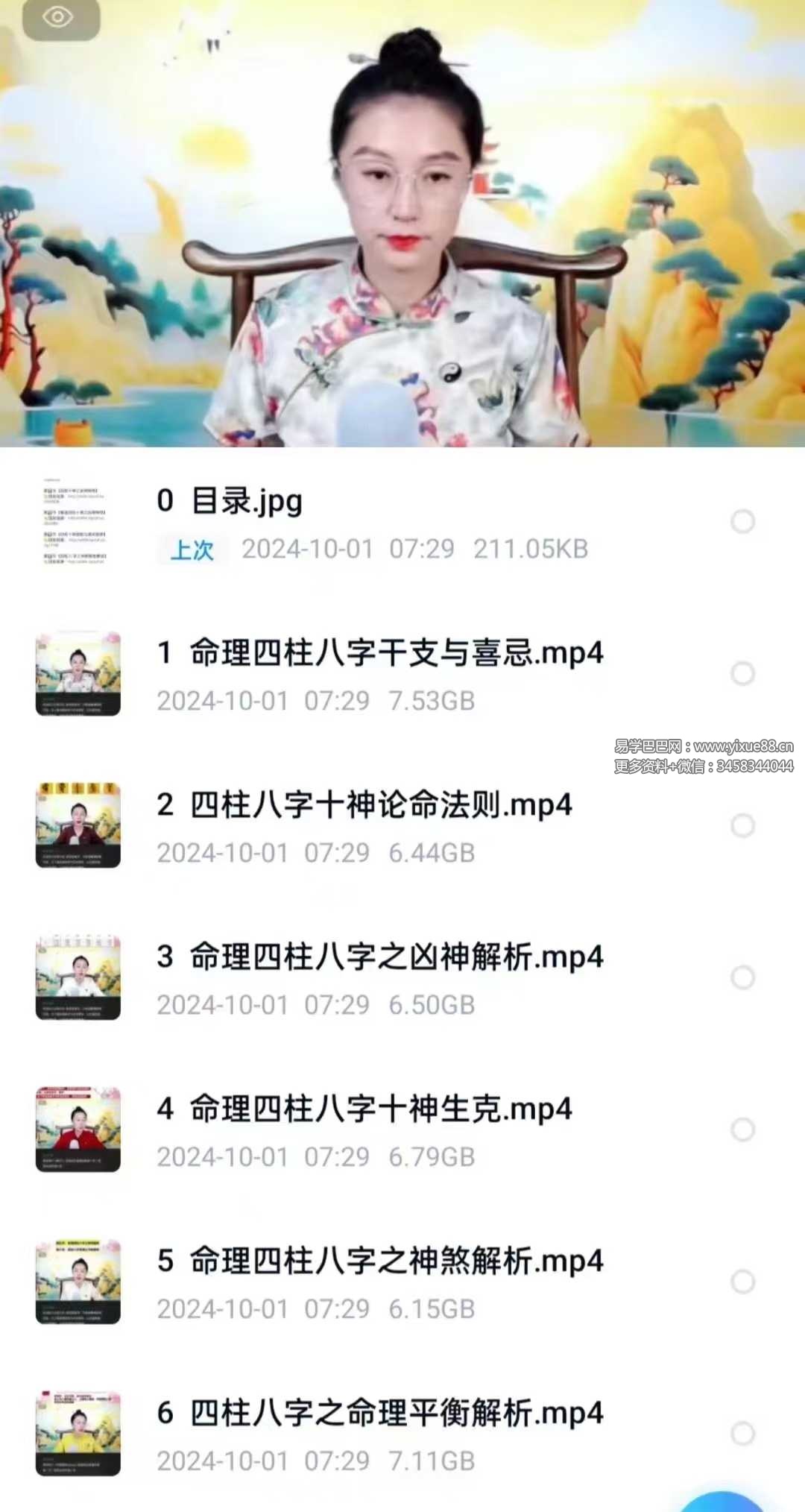Select the circle beside 四柱八字十神论命法则.mp4
The image size is (805, 1512).
click(x=742, y=824)
